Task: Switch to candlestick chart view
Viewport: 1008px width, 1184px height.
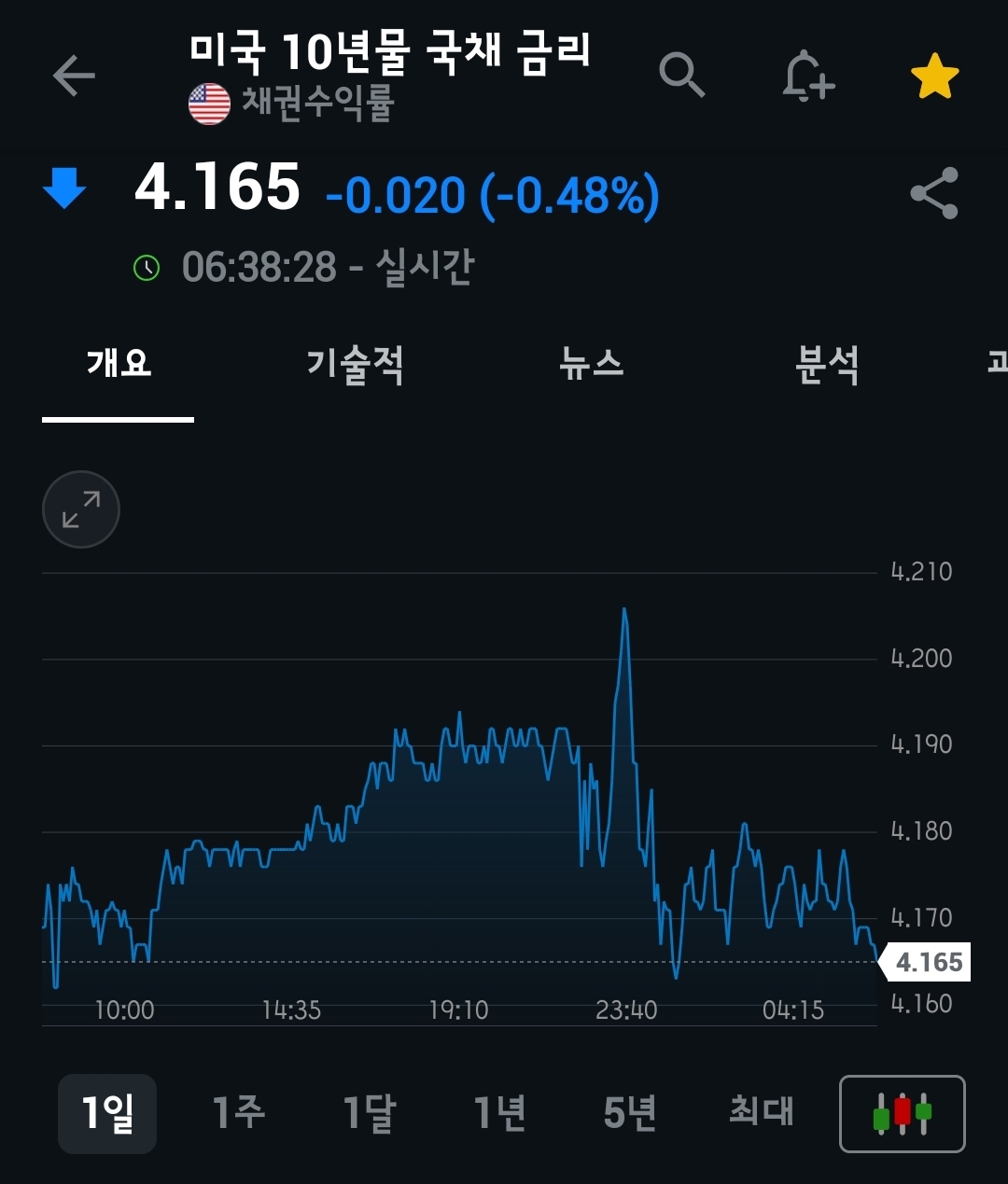Action: [x=903, y=1114]
